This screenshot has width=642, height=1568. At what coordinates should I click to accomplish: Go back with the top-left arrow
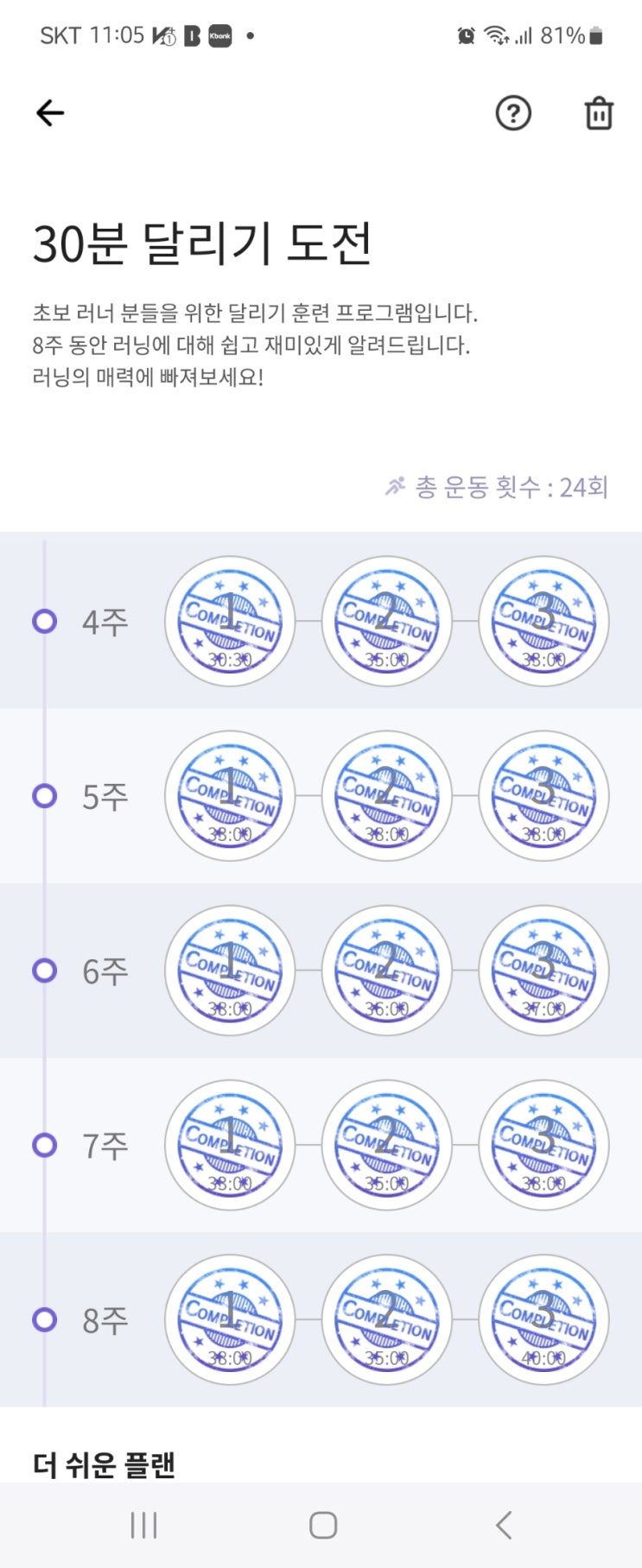pyautogui.click(x=50, y=113)
